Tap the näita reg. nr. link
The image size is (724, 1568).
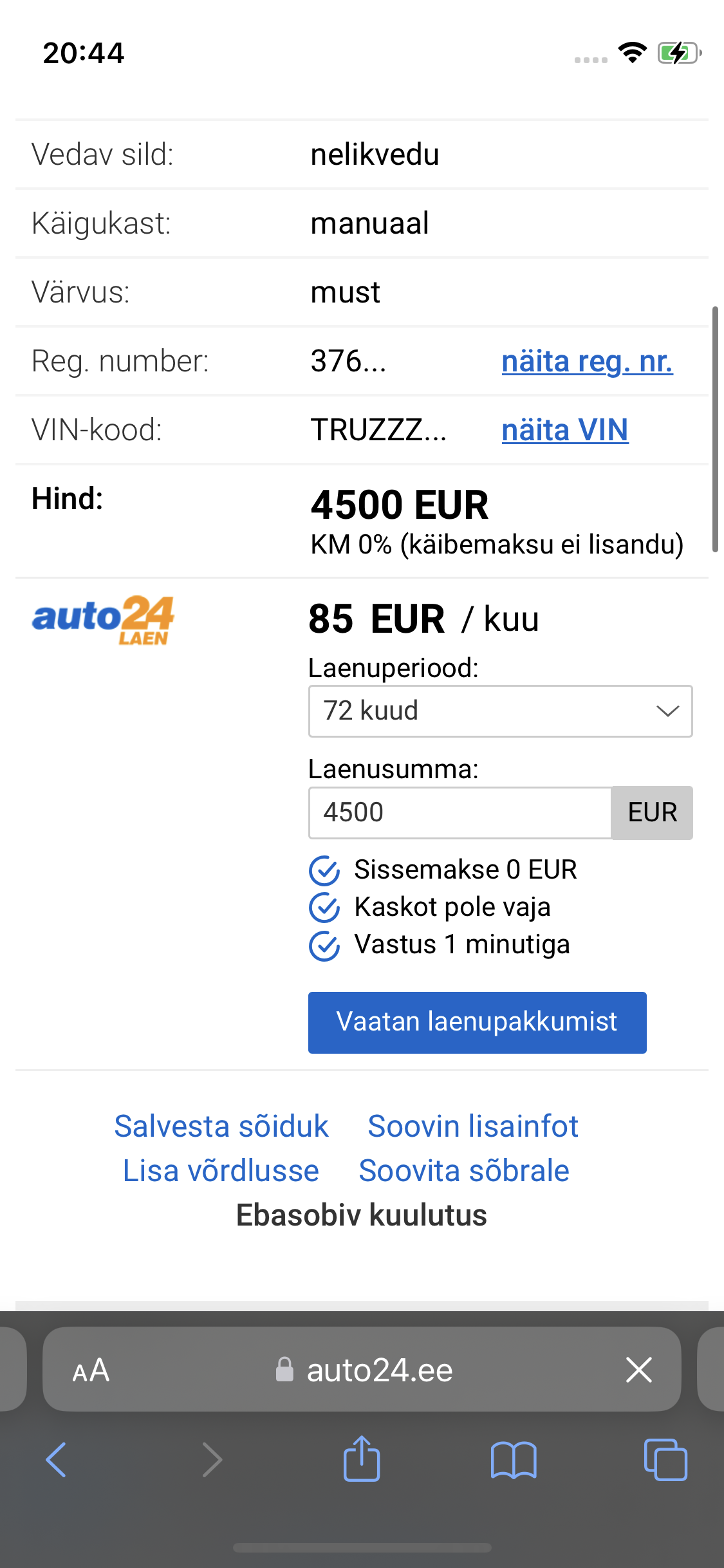pyautogui.click(x=587, y=362)
